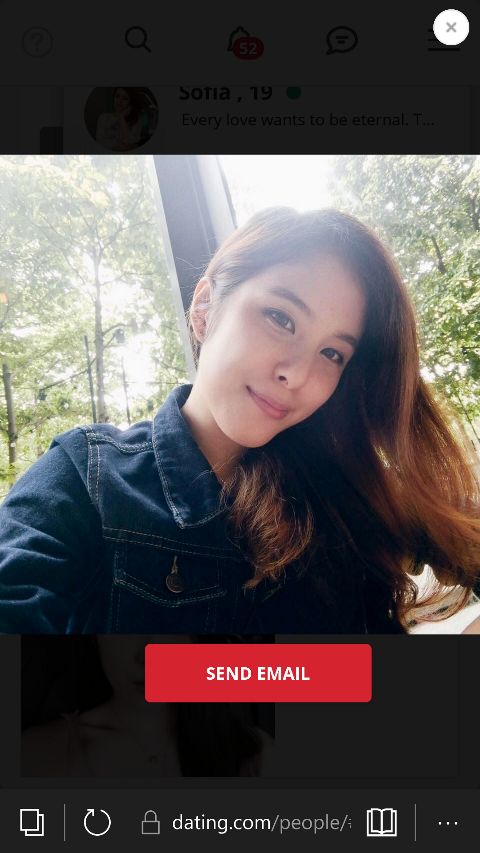Open the browser's more options menu

tap(448, 823)
